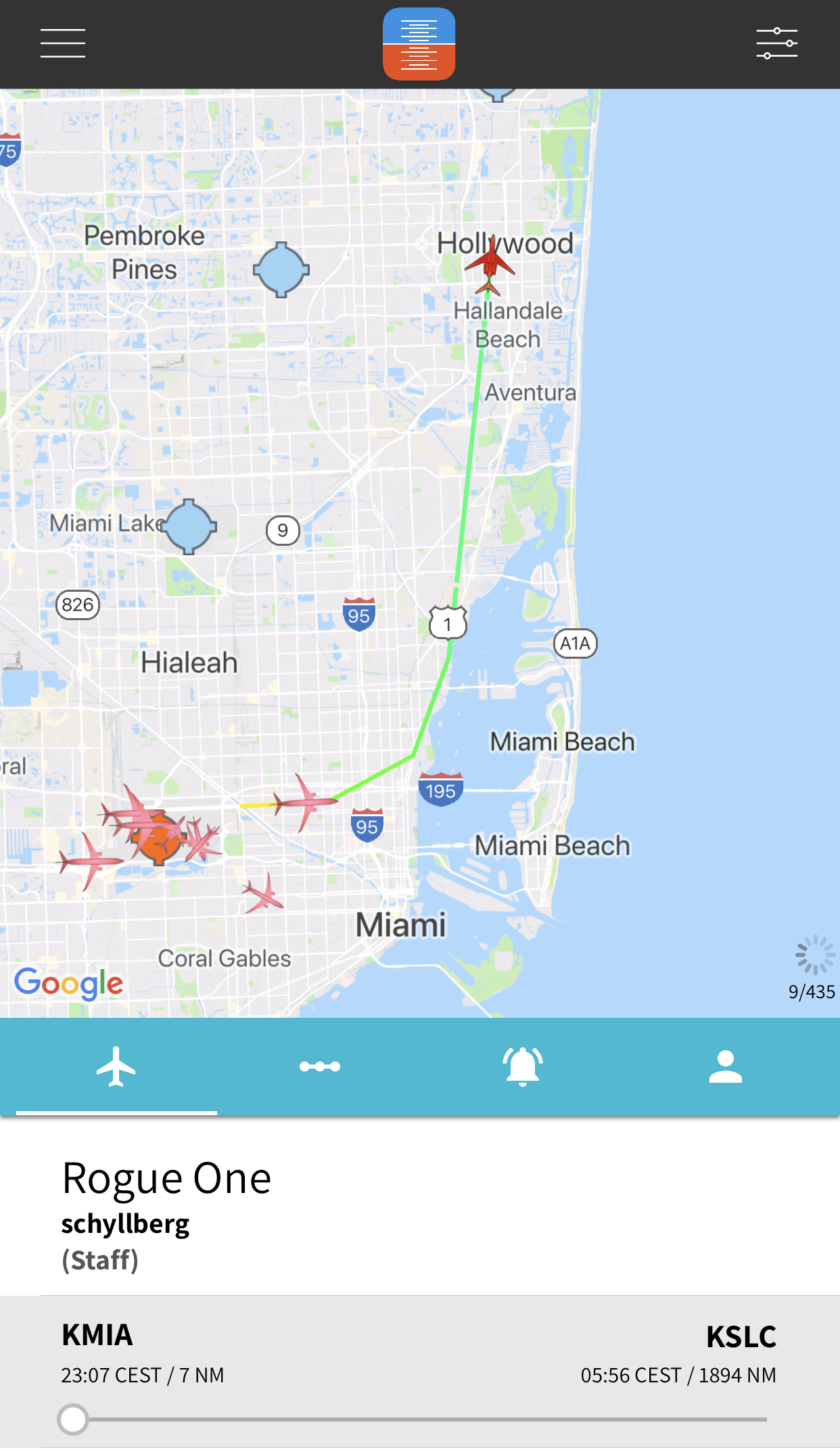Tap the flight progress slider handle

[73, 1419]
